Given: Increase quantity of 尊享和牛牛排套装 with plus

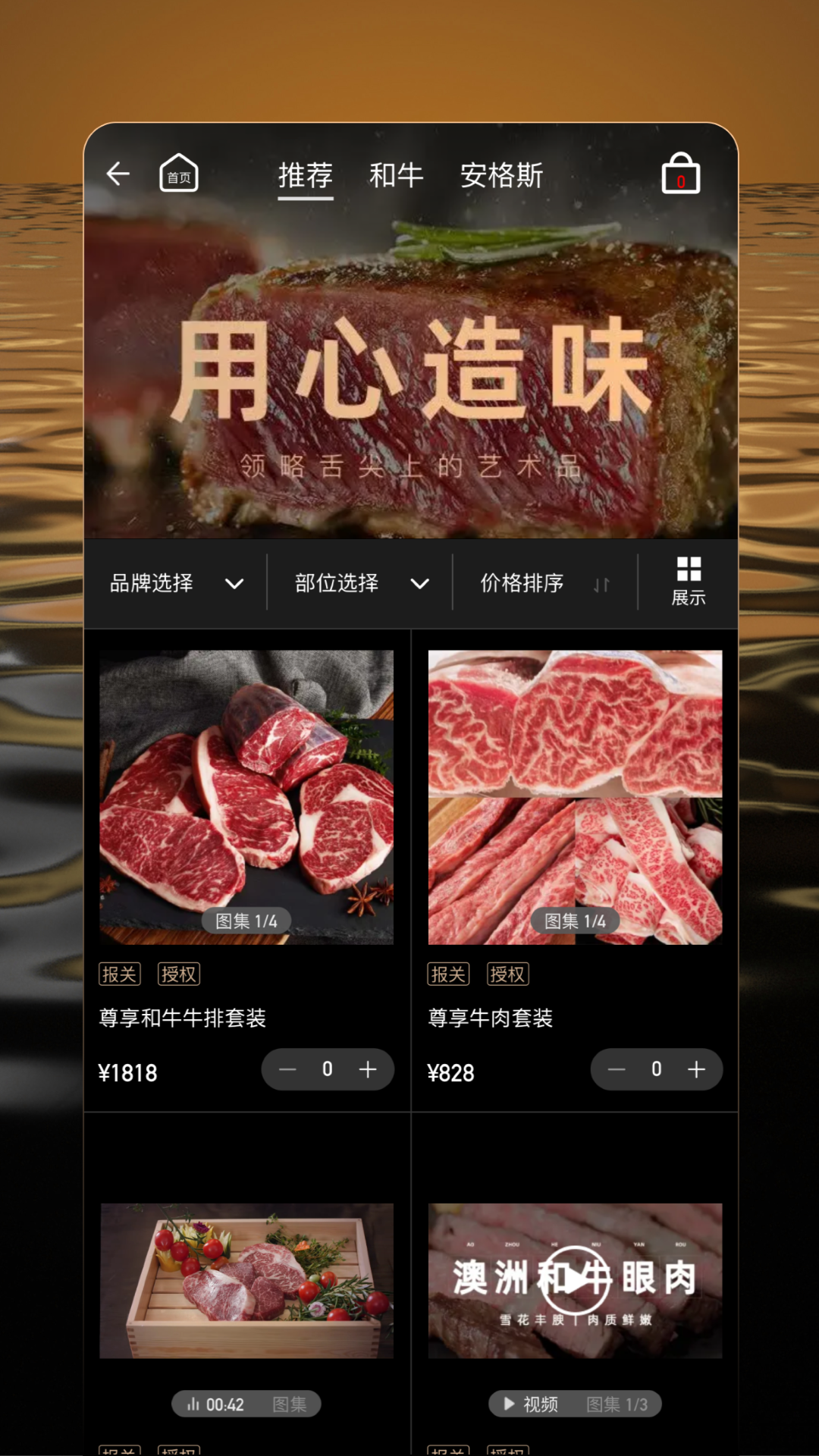Looking at the screenshot, I should click(369, 1069).
